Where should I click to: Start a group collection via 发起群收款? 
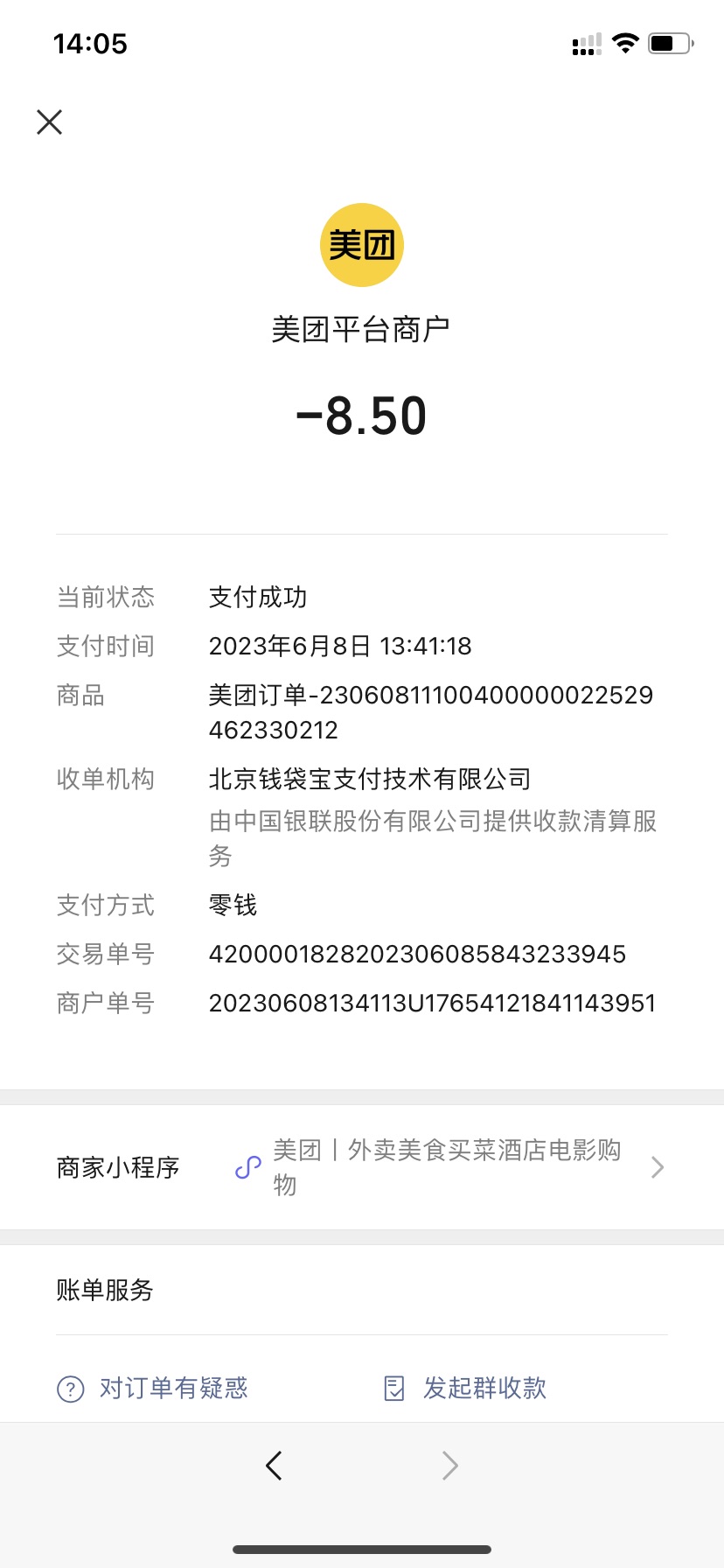(467, 1389)
